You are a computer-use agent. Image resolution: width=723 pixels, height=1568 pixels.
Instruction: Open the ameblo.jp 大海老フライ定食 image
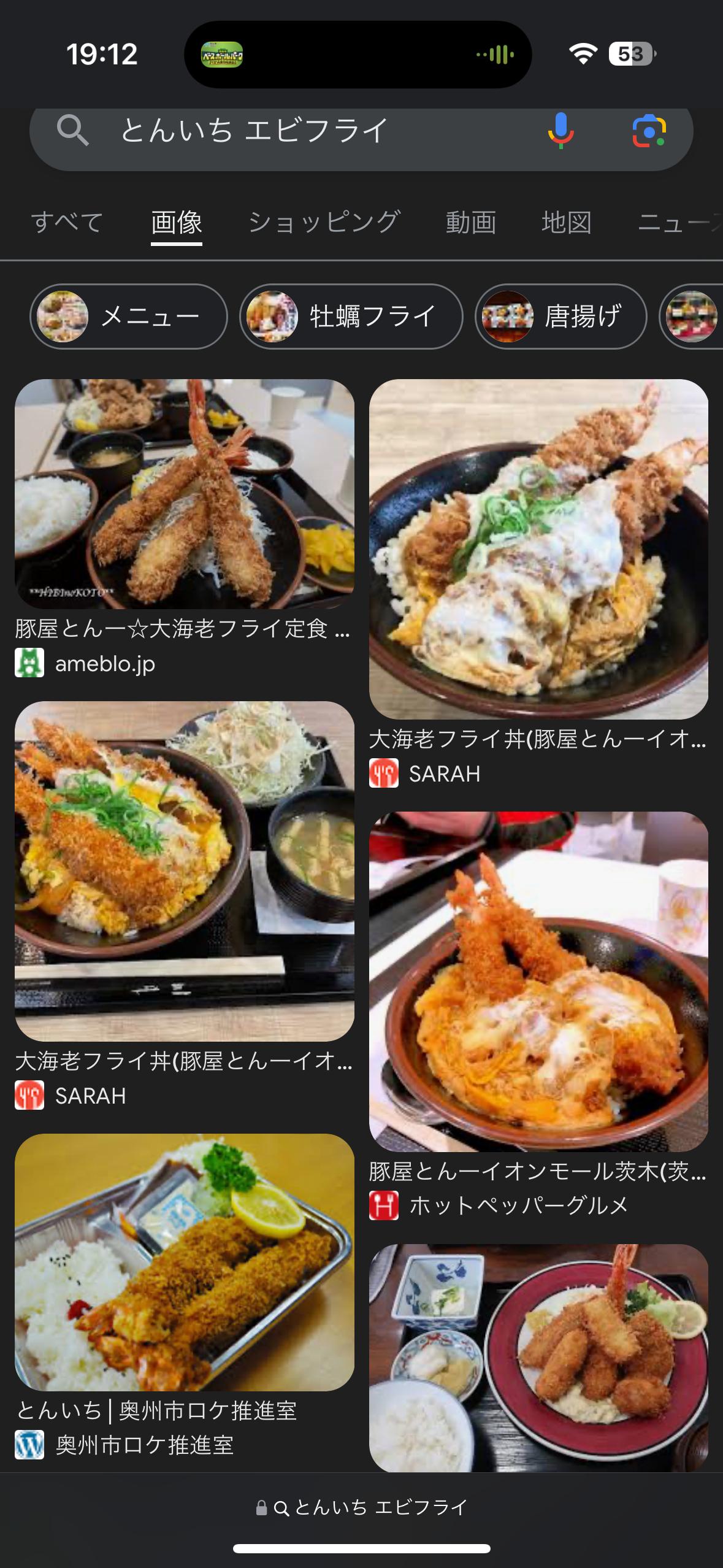pyautogui.click(x=184, y=494)
